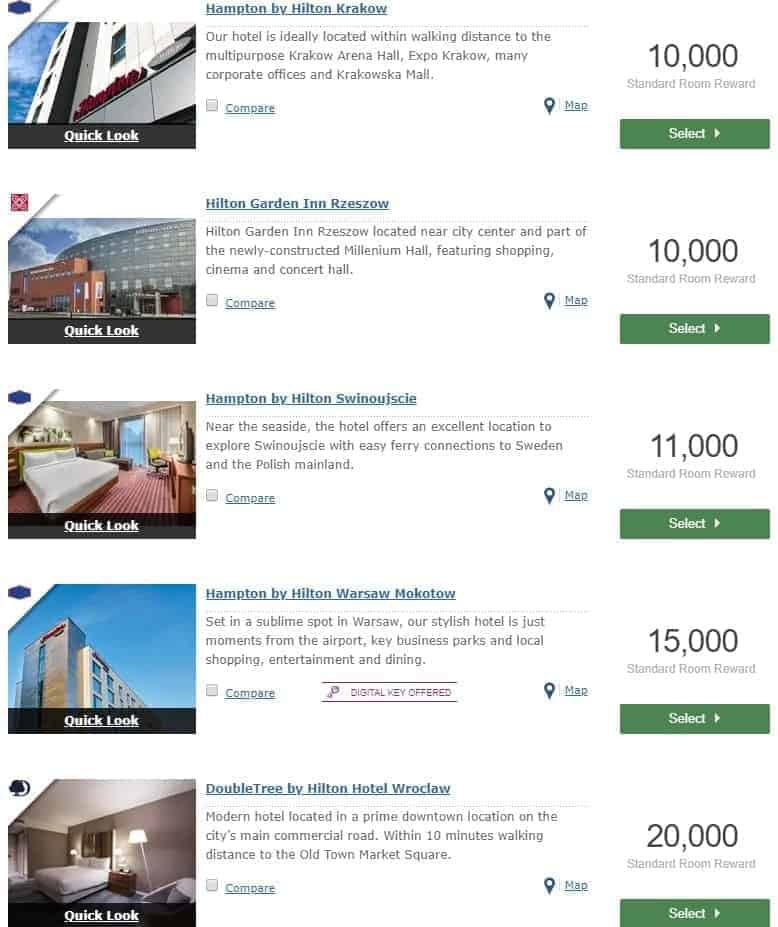Quick Look at Hampton by Hilton Warsaw Mokotow
This screenshot has height=927, width=778.
101,721
